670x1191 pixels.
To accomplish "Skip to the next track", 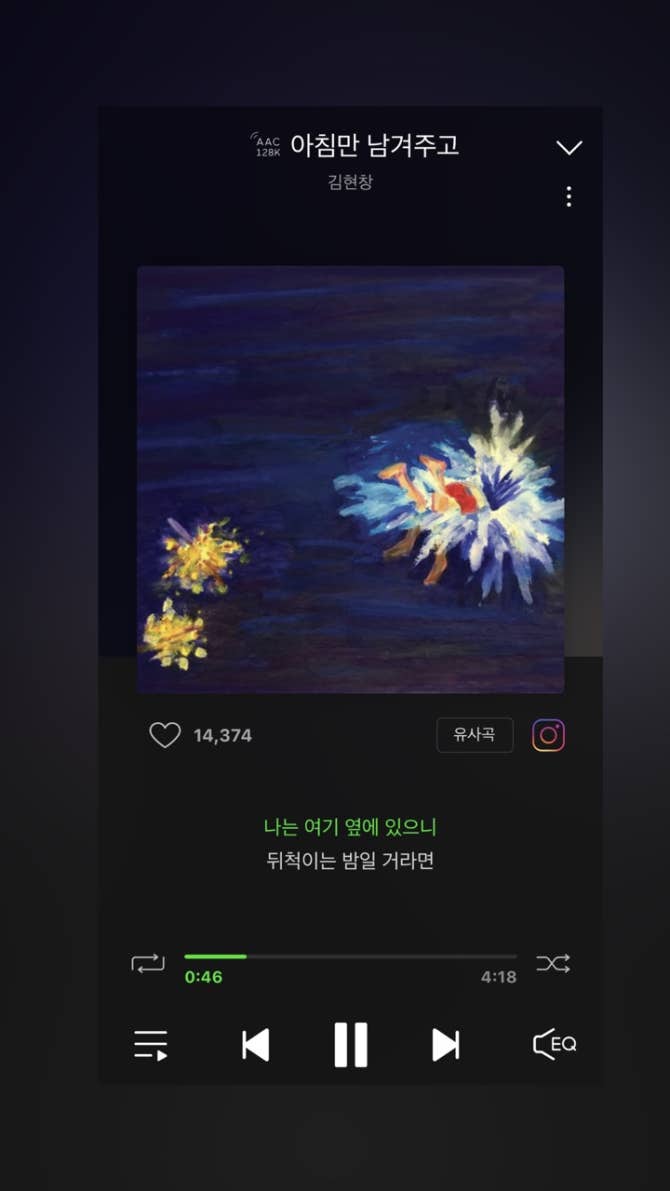I will [x=445, y=1045].
